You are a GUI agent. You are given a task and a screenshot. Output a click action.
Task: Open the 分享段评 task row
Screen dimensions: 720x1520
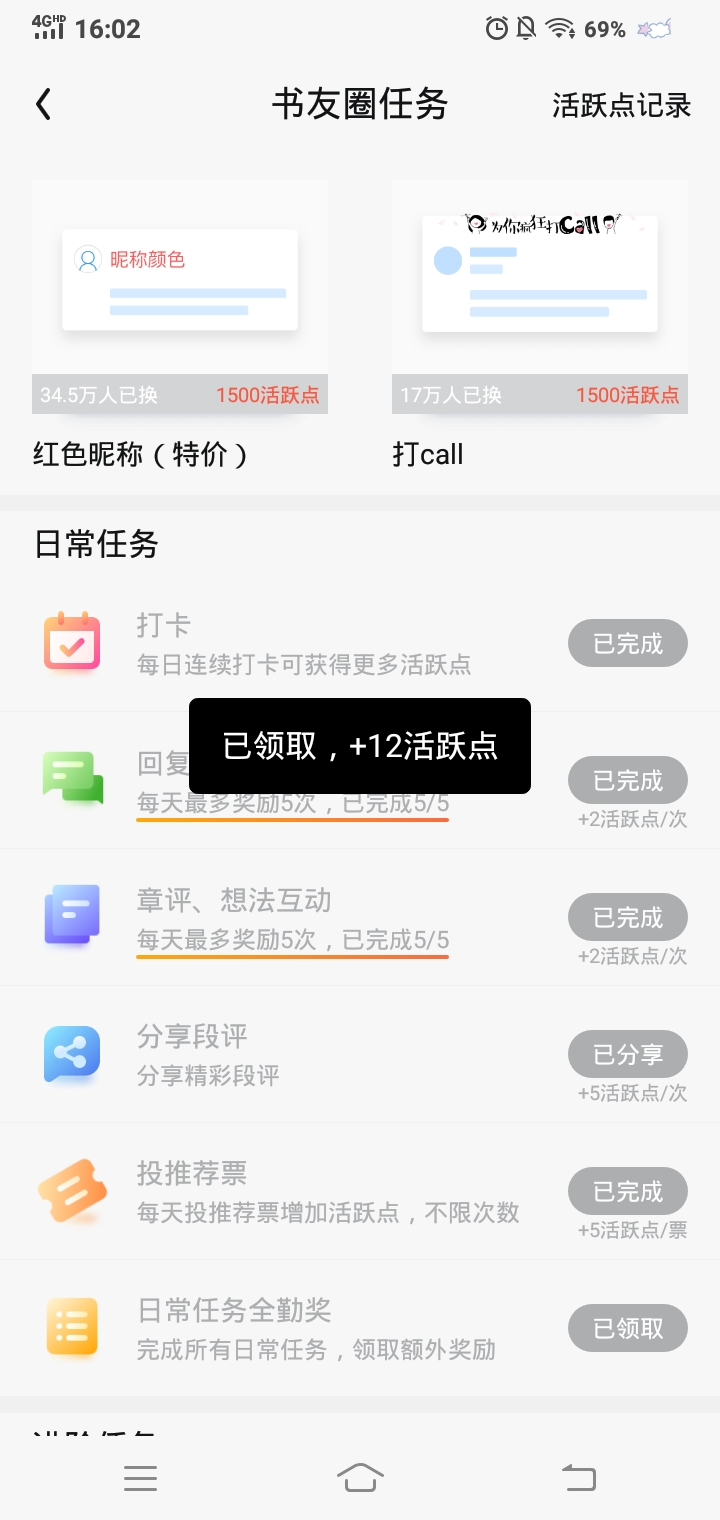[360, 1054]
